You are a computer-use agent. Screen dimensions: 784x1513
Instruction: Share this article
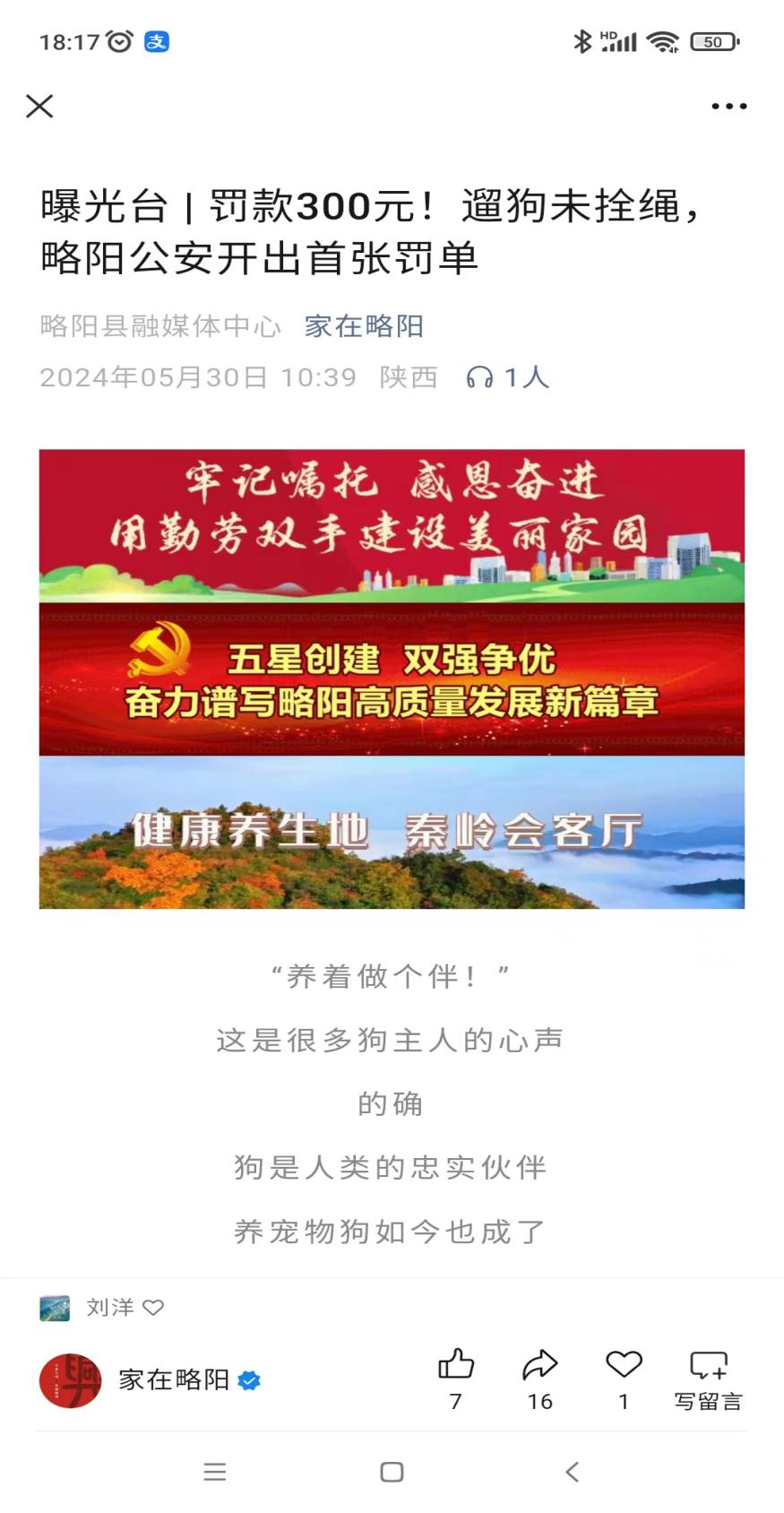coord(539,1365)
